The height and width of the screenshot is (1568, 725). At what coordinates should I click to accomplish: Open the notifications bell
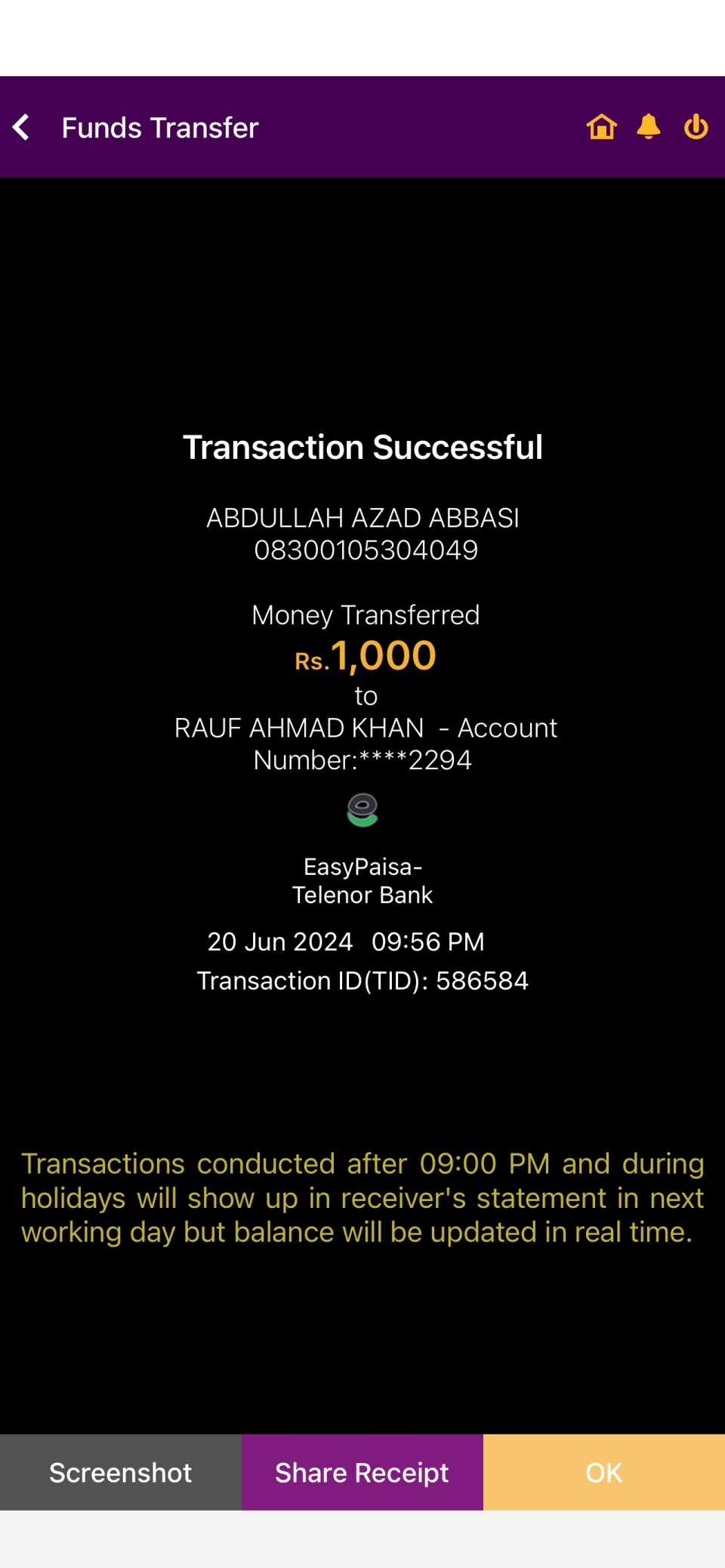(x=649, y=127)
